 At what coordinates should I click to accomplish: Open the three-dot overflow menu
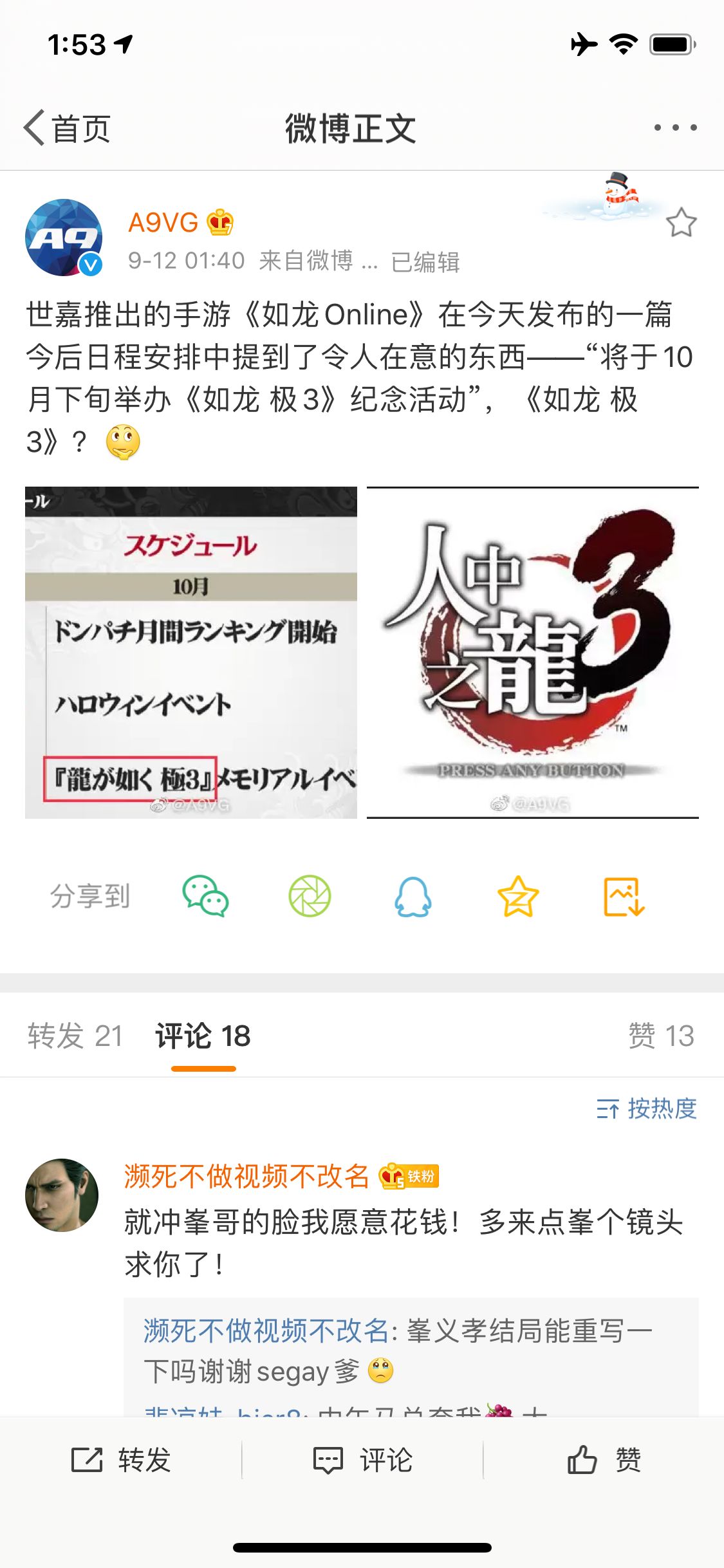pyautogui.click(x=675, y=127)
